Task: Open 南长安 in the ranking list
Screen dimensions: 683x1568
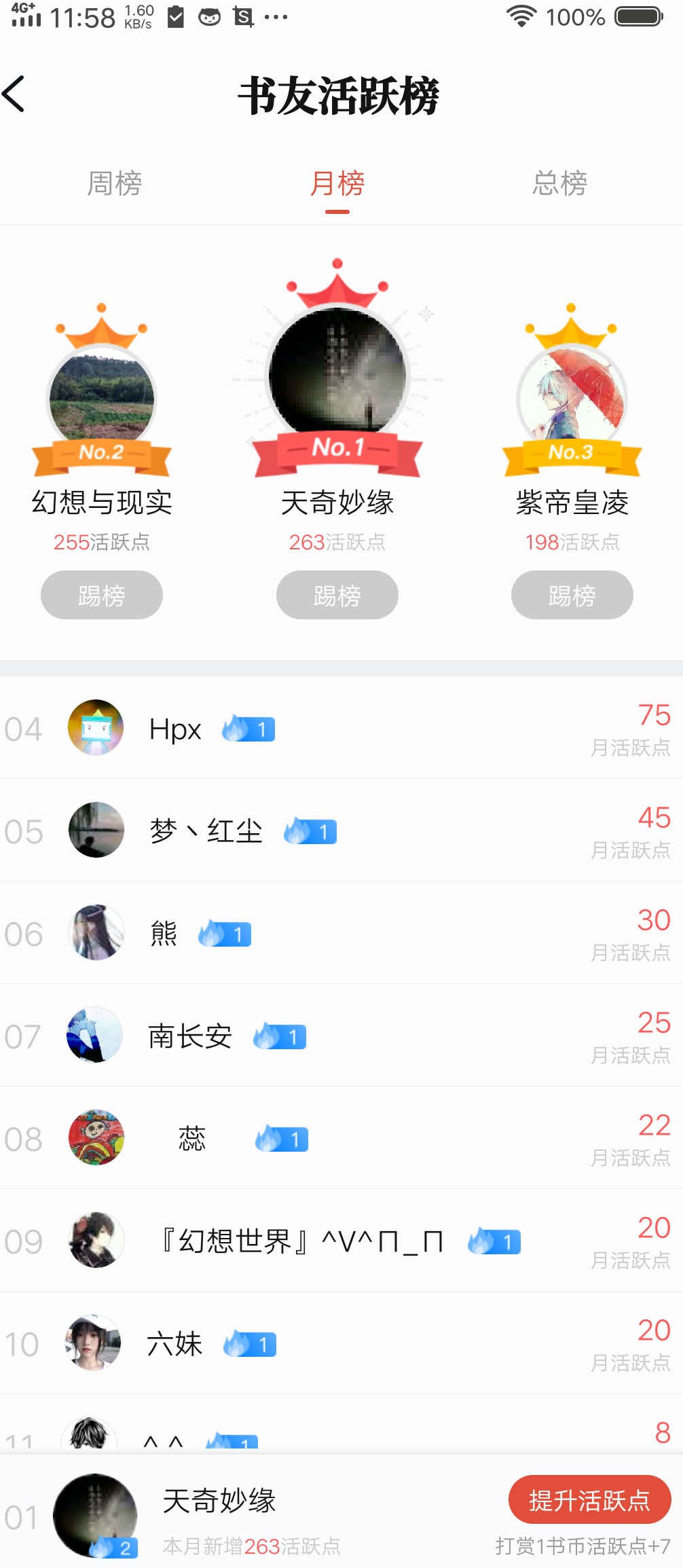Action: [339, 1036]
